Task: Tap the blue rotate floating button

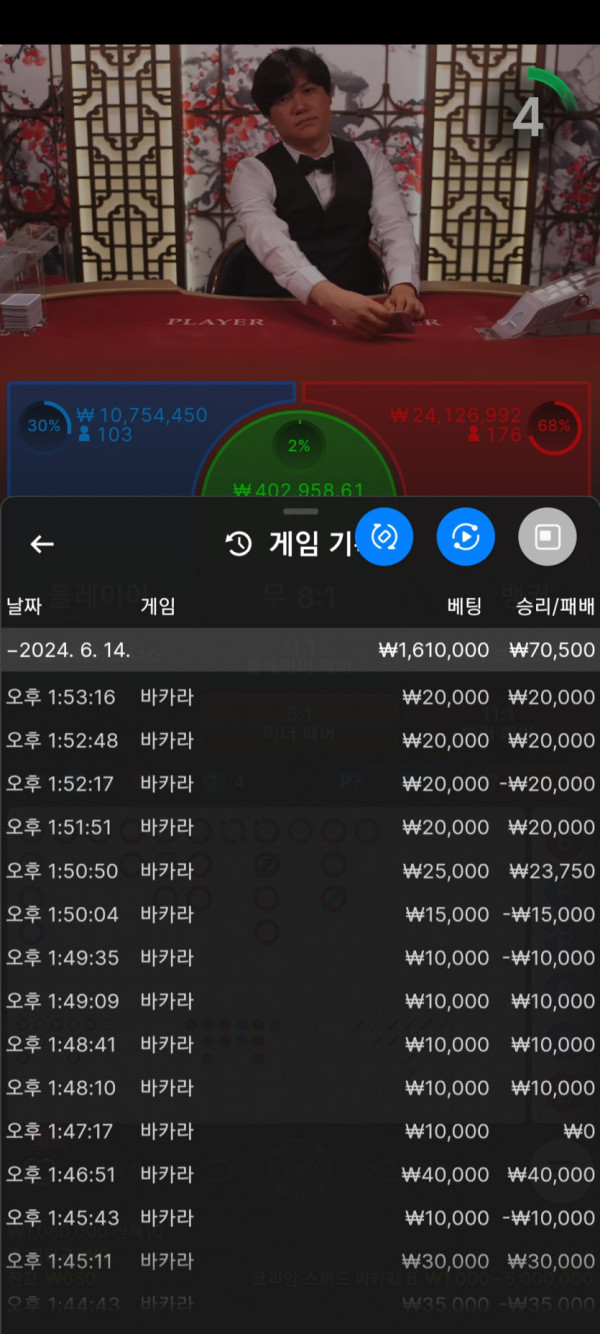Action: point(384,537)
